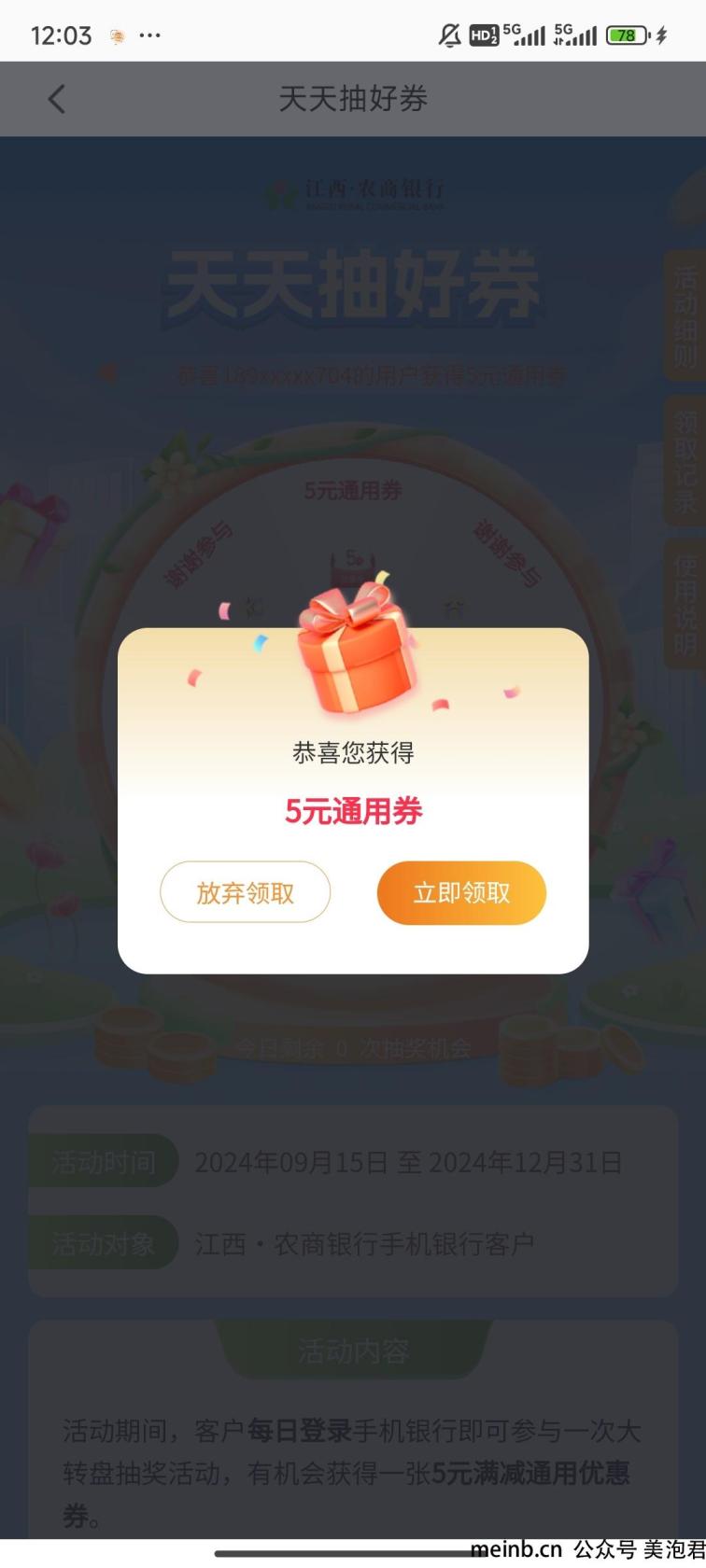Go back with the header arrow
The image size is (706, 1568).
[x=57, y=99]
